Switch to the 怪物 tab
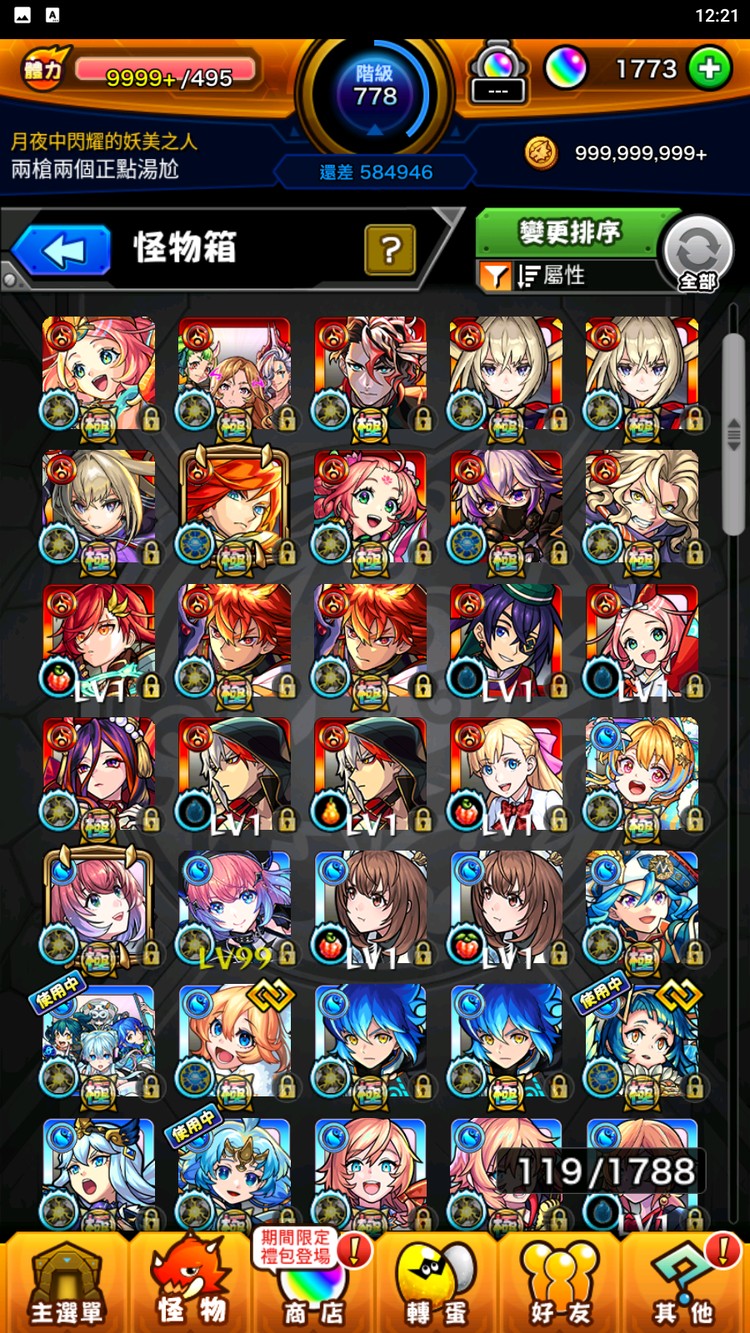750x1333 pixels. point(192,1283)
